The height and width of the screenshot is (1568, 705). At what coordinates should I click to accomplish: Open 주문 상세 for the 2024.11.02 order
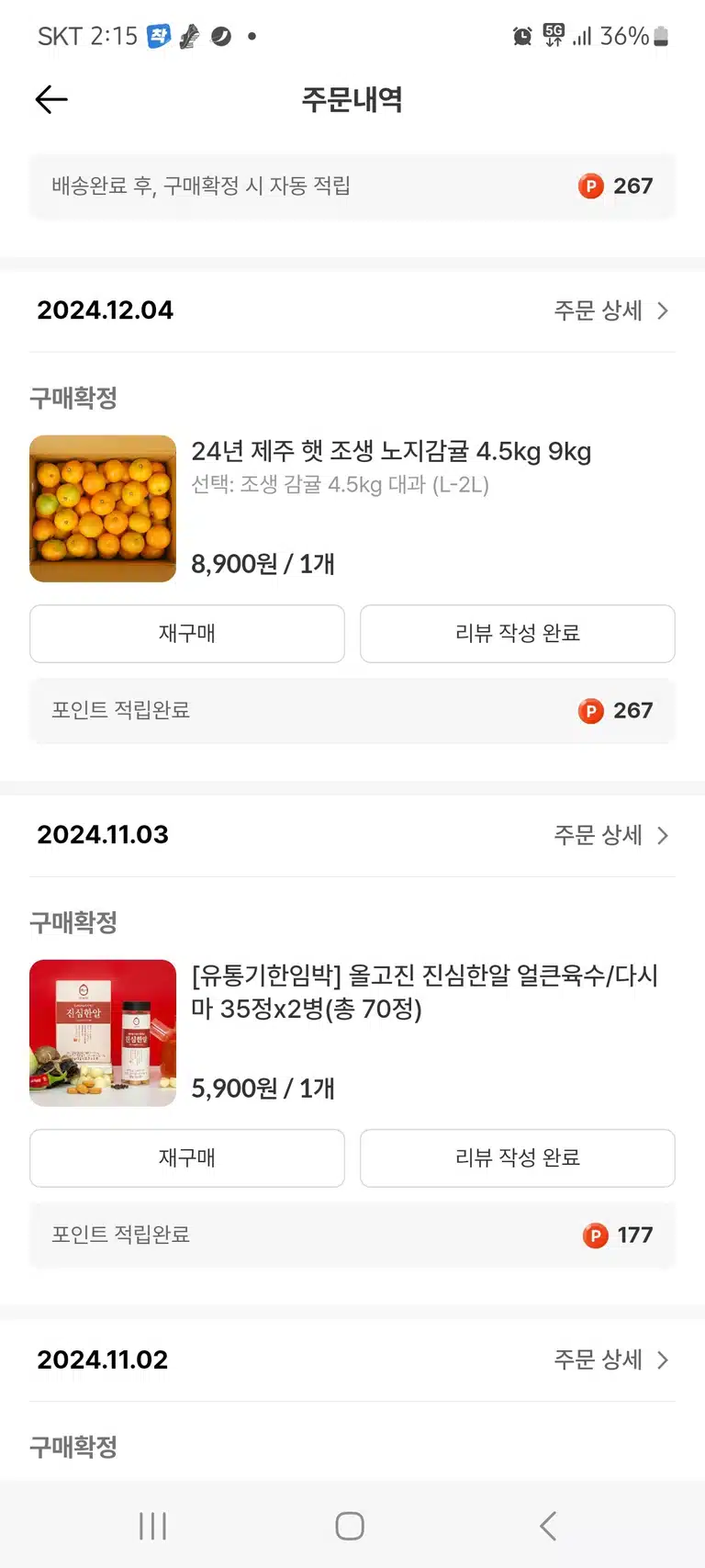point(610,1359)
